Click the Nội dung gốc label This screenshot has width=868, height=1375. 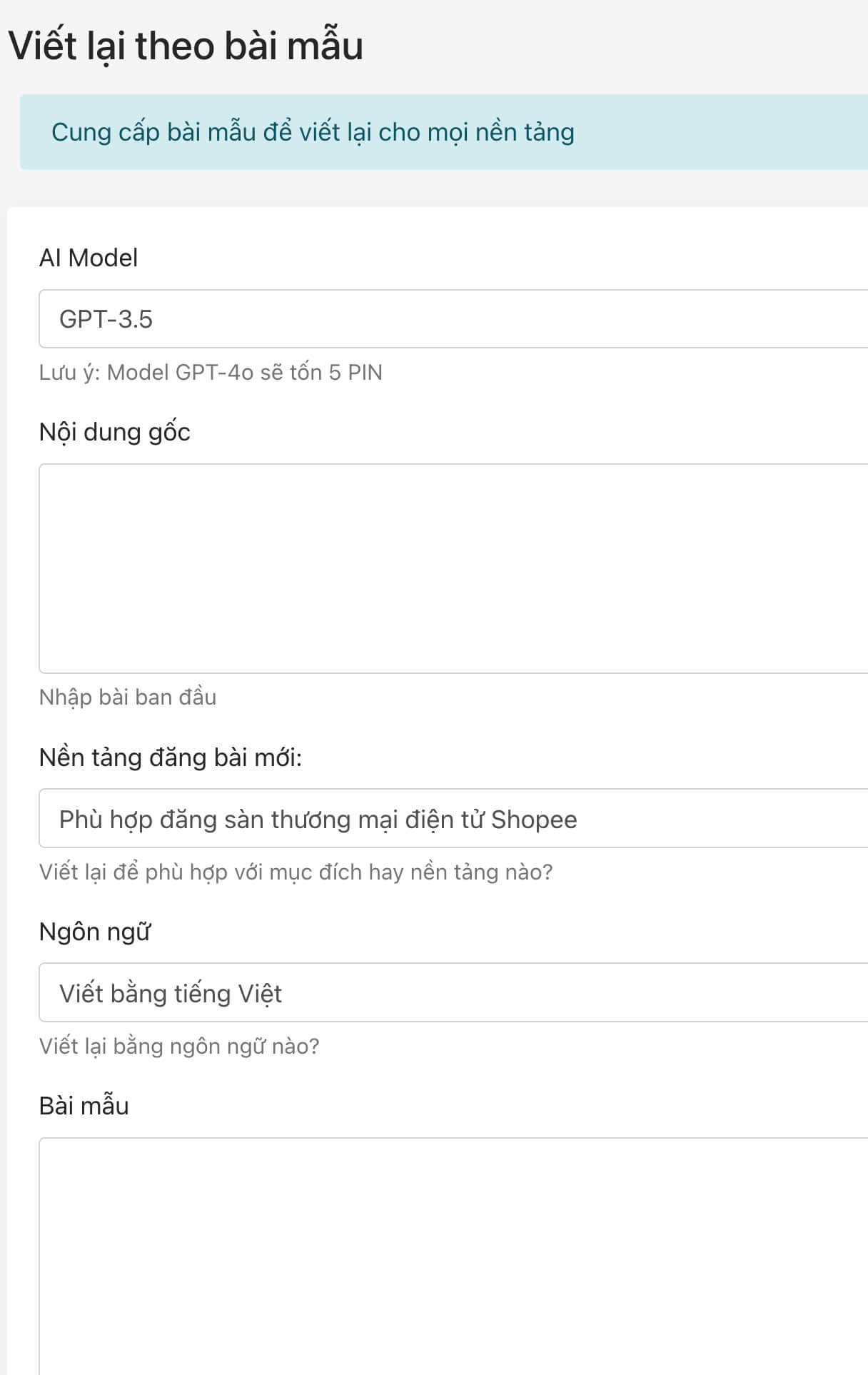tap(114, 430)
